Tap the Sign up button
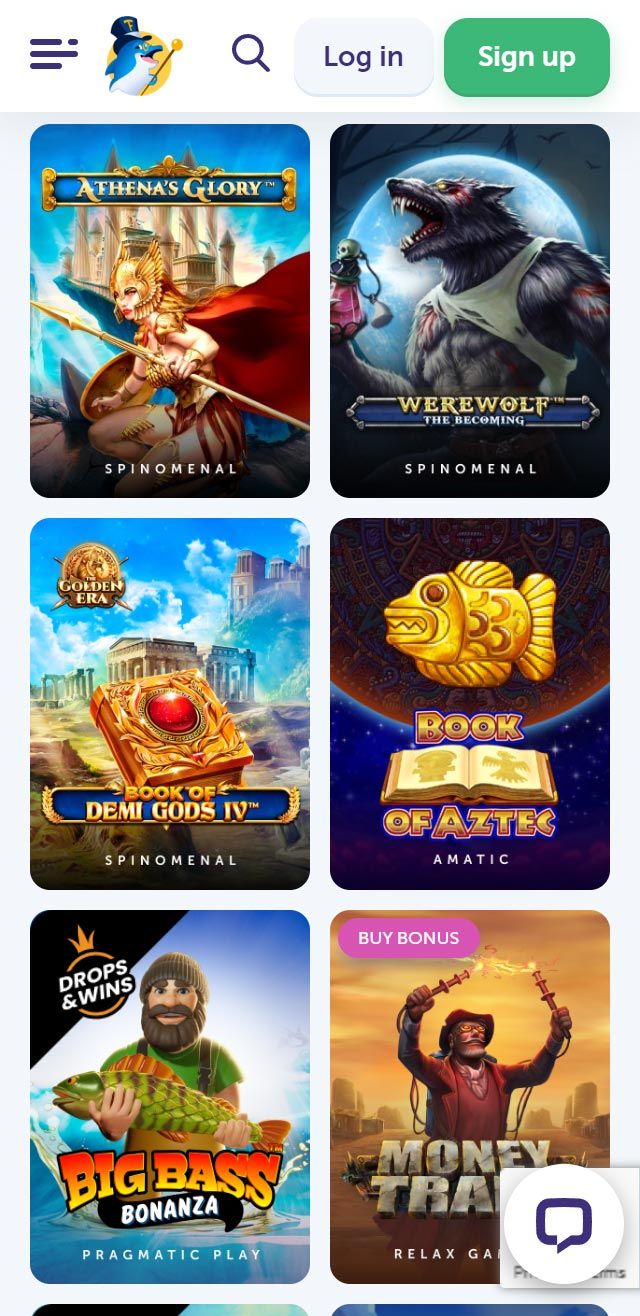This screenshot has height=1316, width=640. (x=526, y=57)
